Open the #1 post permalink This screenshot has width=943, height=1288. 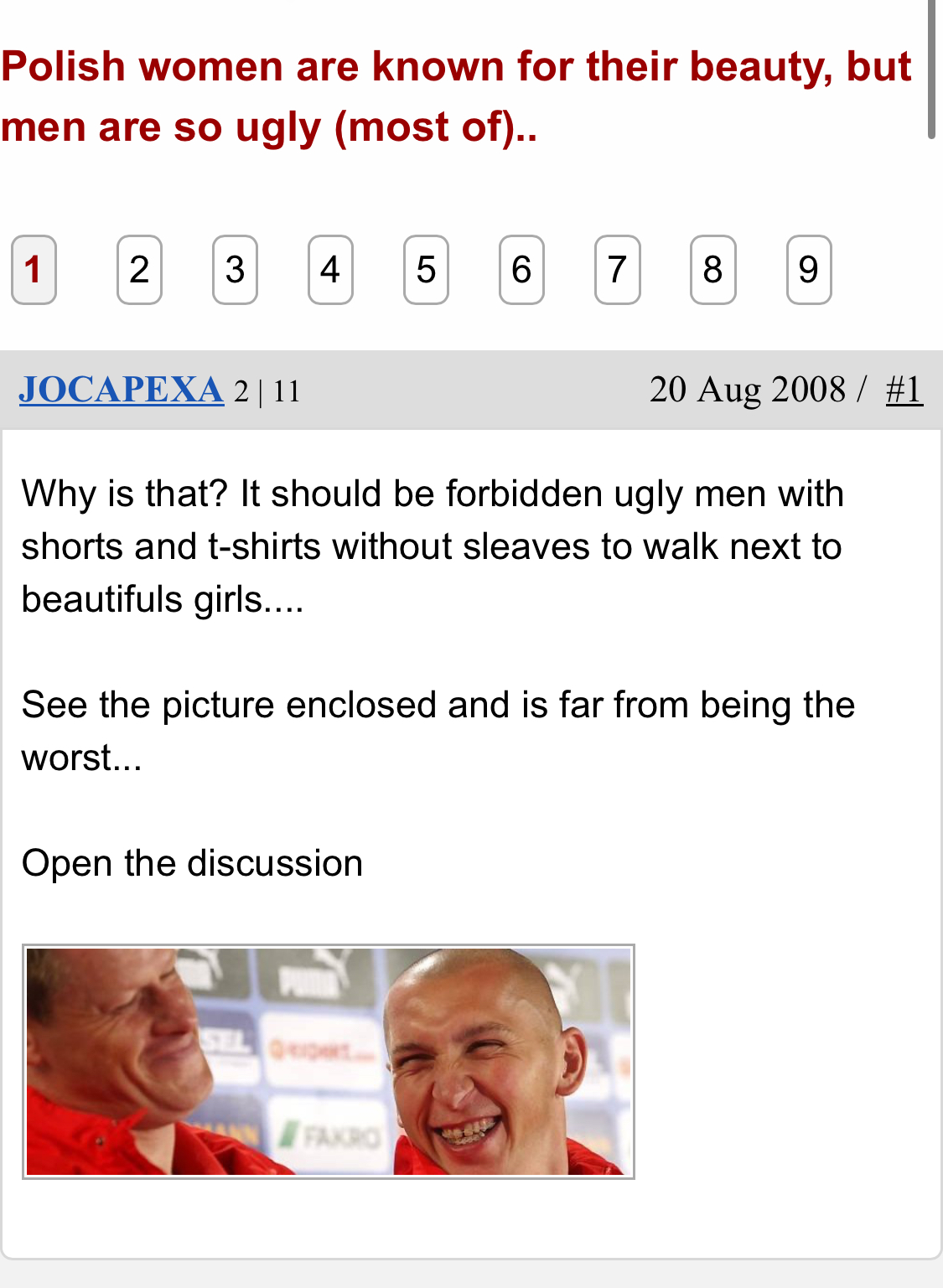point(904,390)
